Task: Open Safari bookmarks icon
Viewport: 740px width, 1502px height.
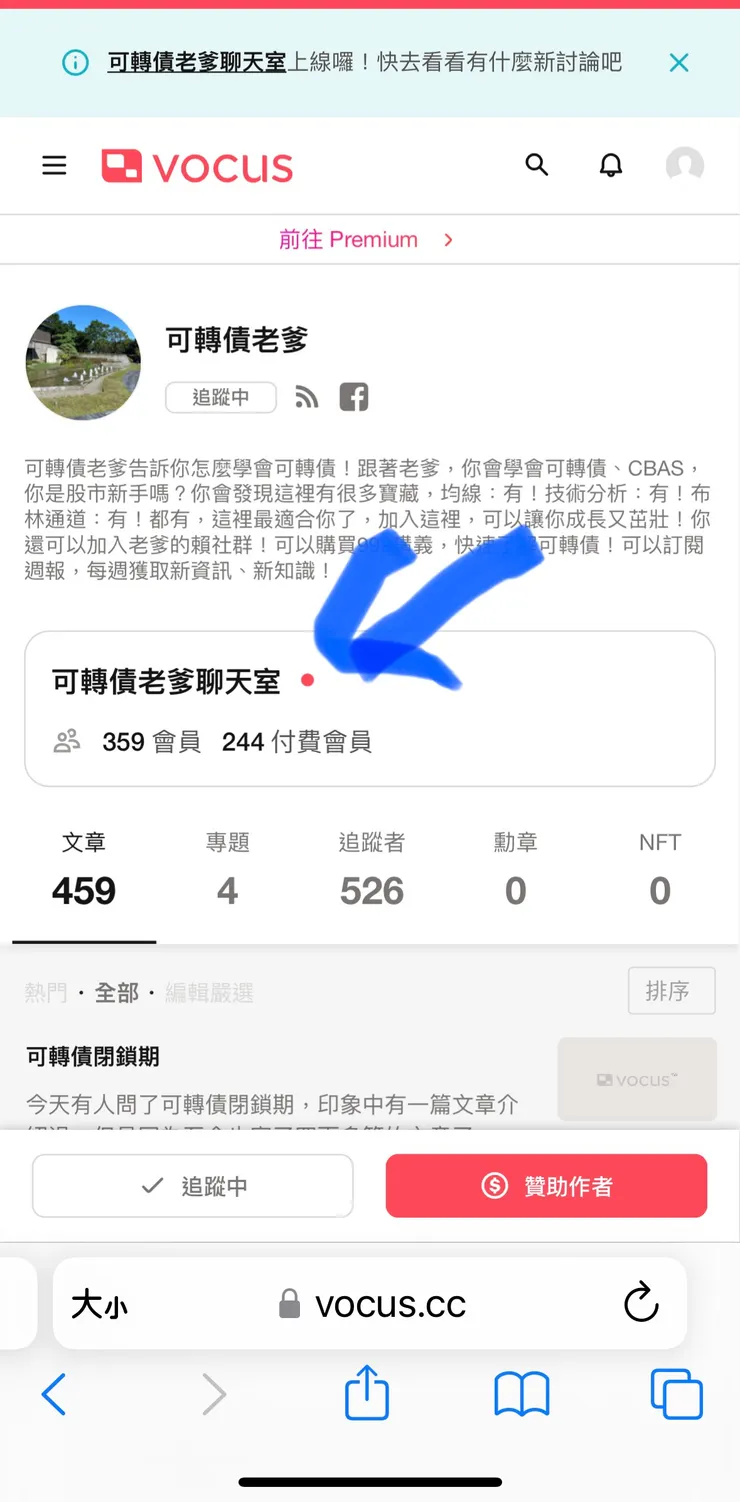Action: tap(521, 1394)
